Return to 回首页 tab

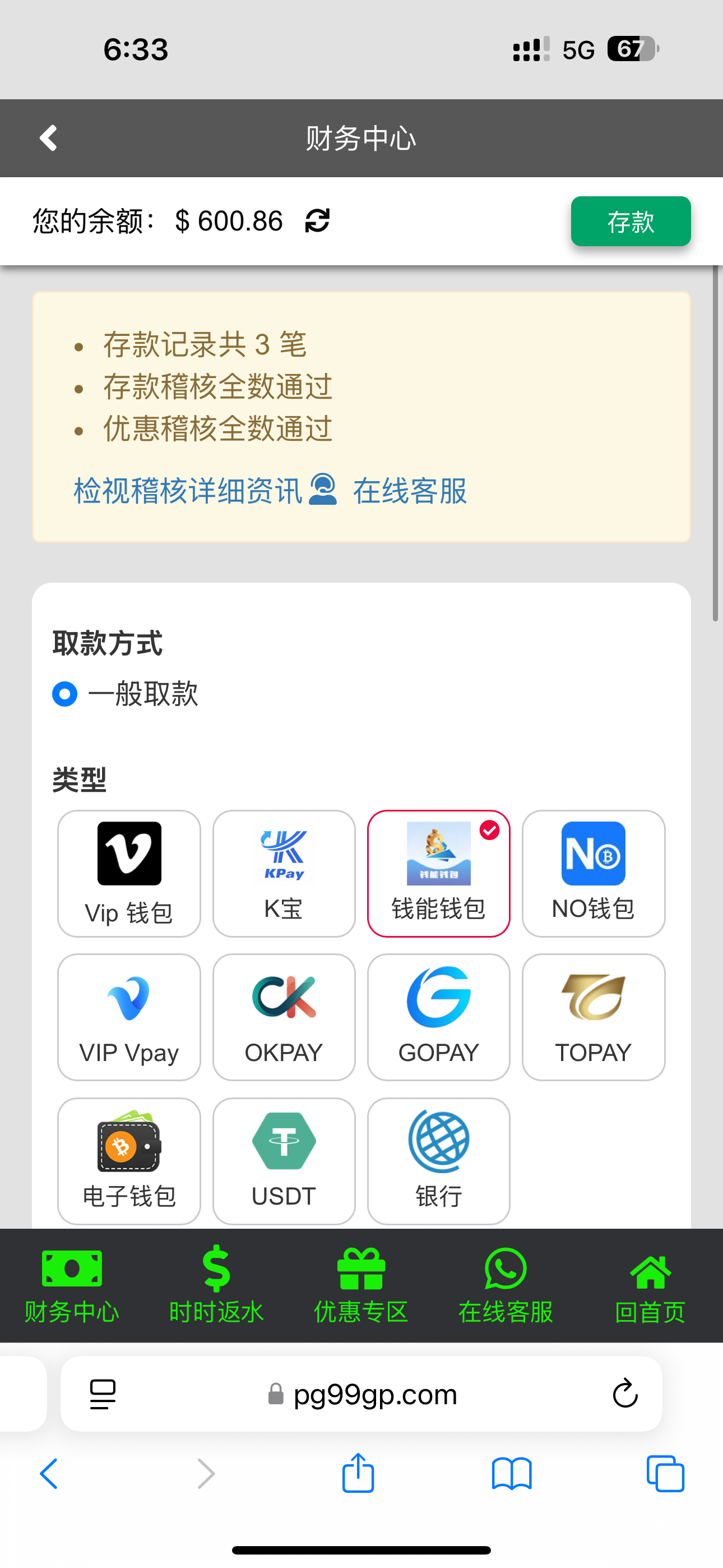[650, 1285]
